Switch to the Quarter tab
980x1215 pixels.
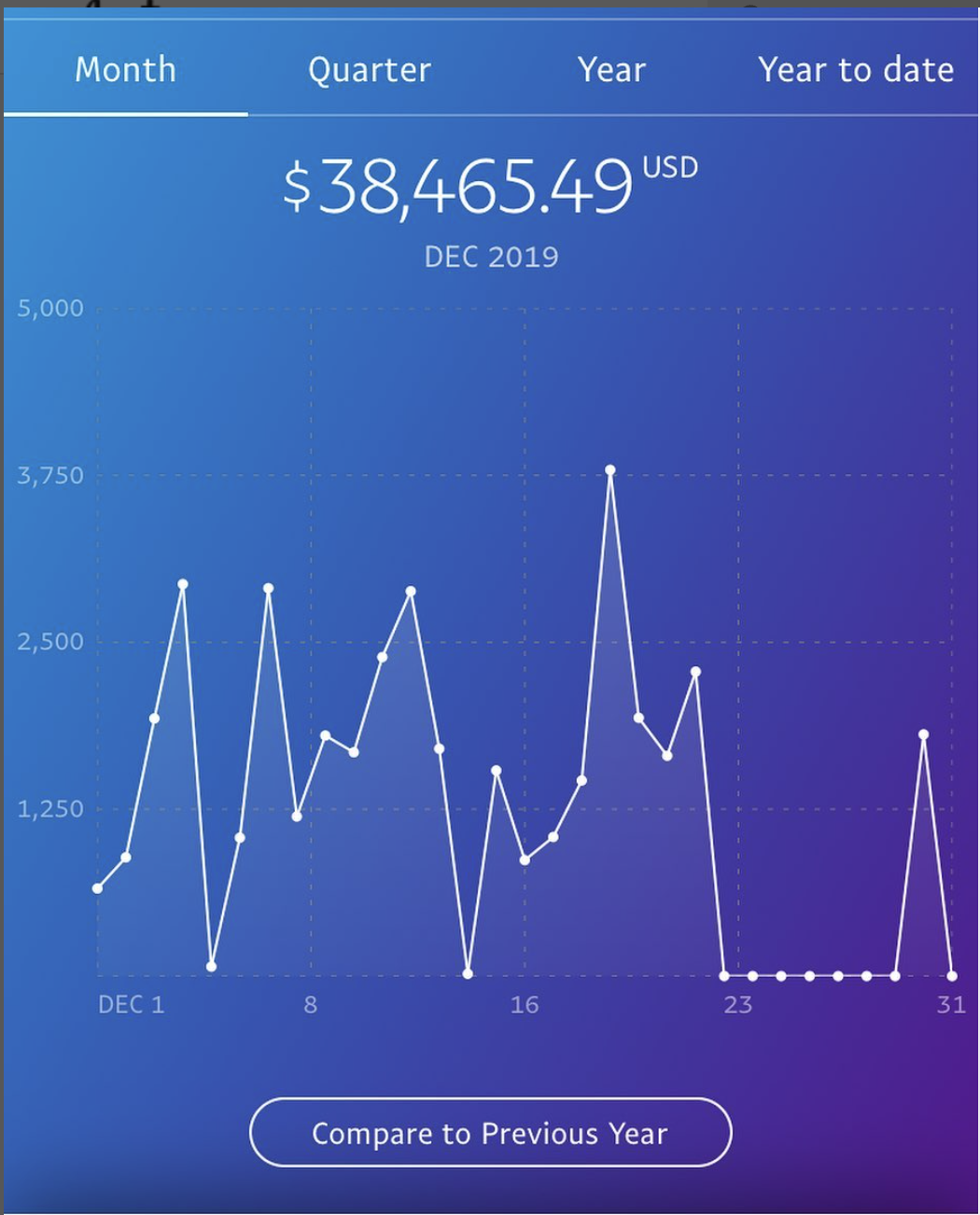[x=370, y=70]
